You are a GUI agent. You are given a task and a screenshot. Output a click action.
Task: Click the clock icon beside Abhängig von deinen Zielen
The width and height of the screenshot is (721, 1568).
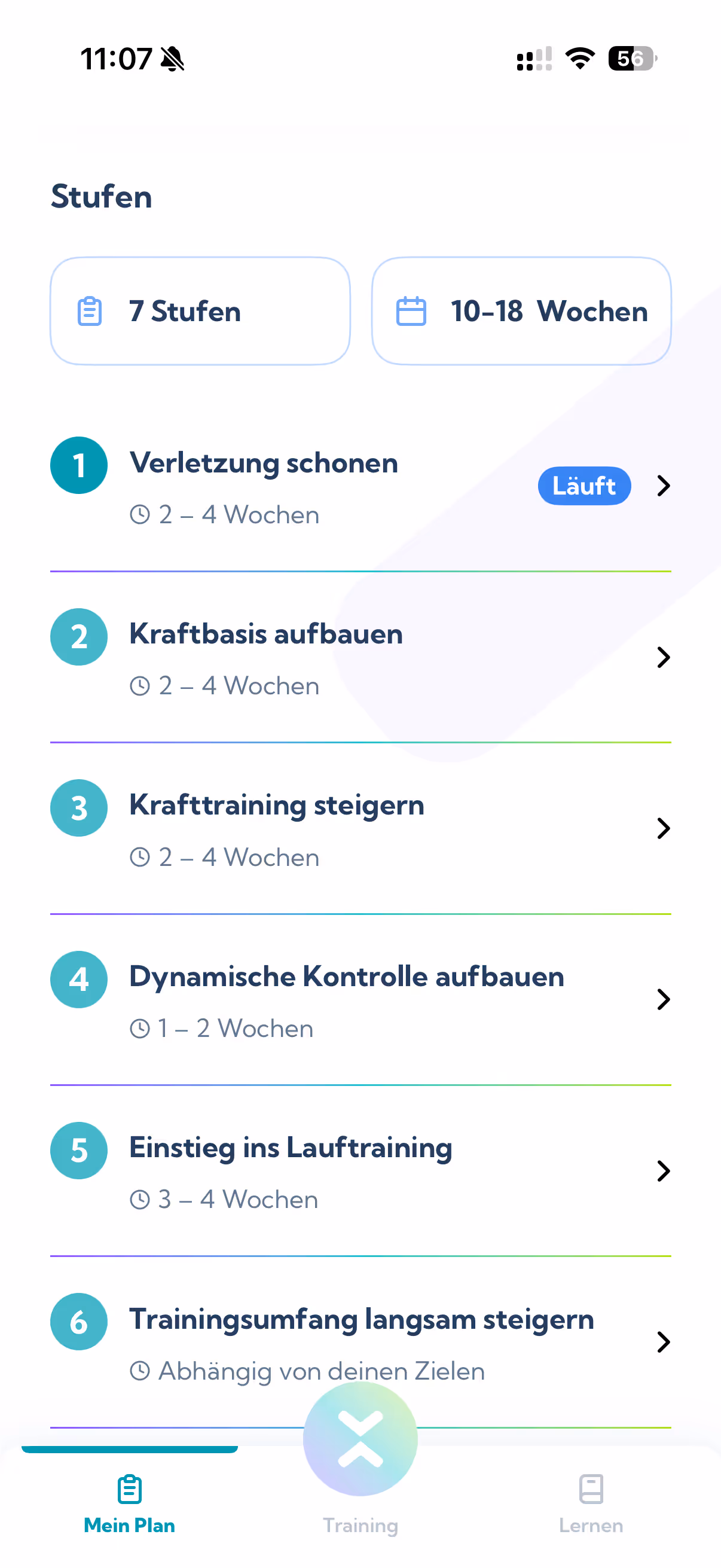coord(140,1371)
